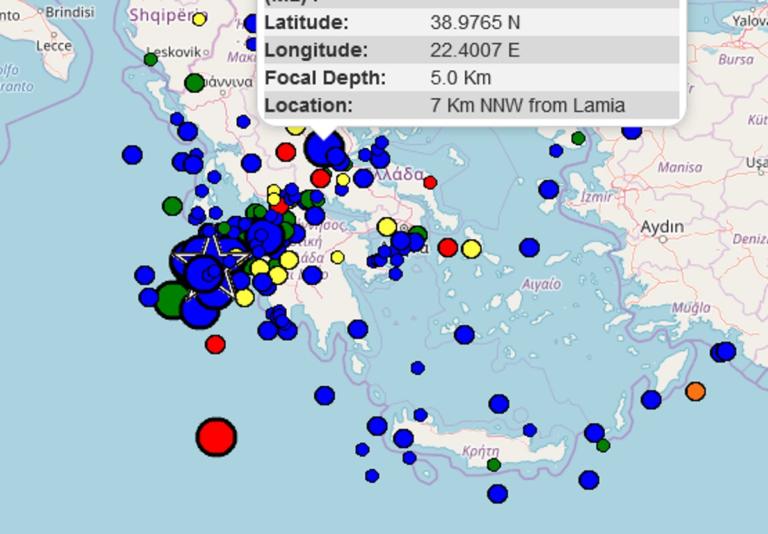Tap the yellow marker near Shqipëri label

click(199, 19)
